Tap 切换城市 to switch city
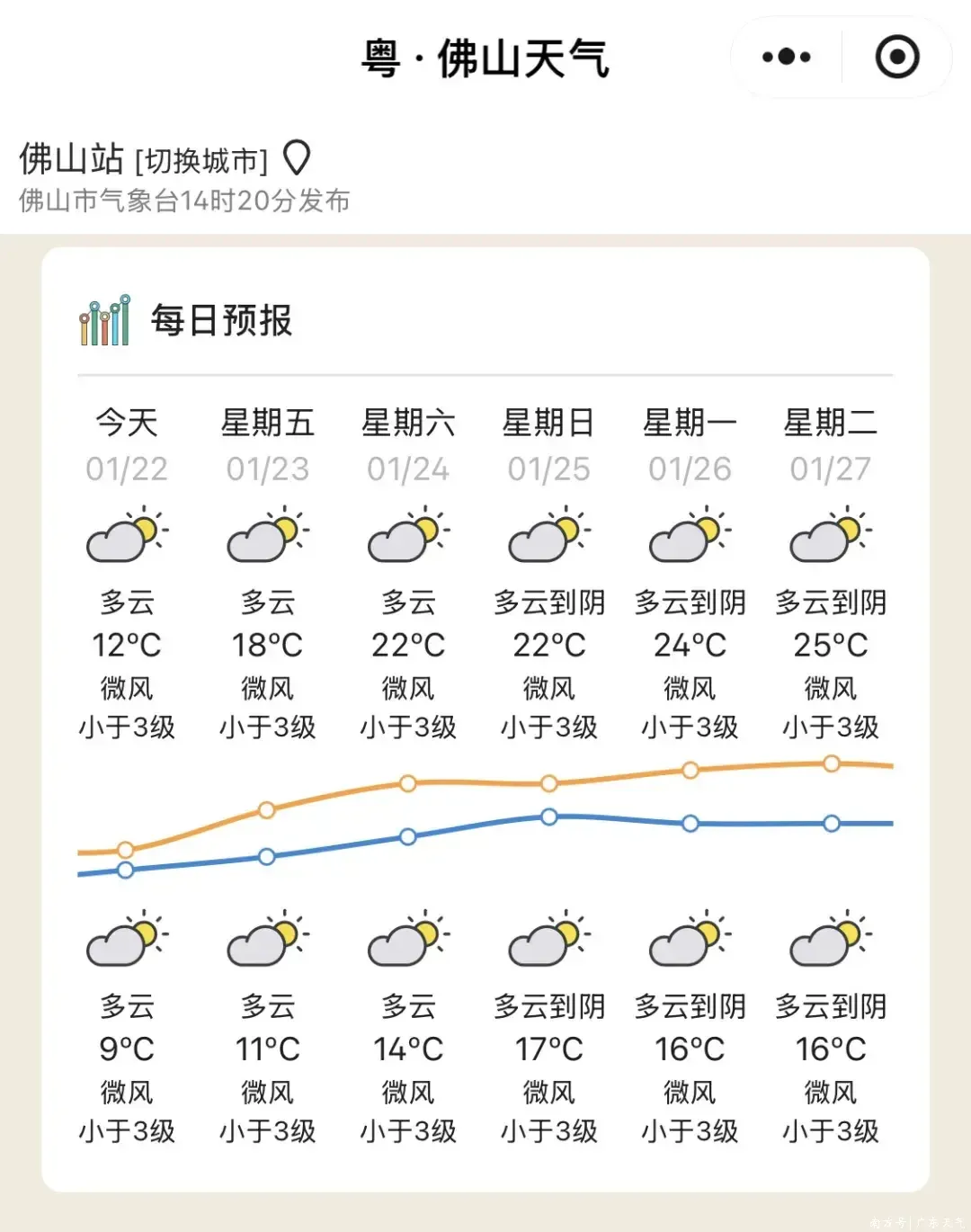971x1232 pixels. [202, 161]
